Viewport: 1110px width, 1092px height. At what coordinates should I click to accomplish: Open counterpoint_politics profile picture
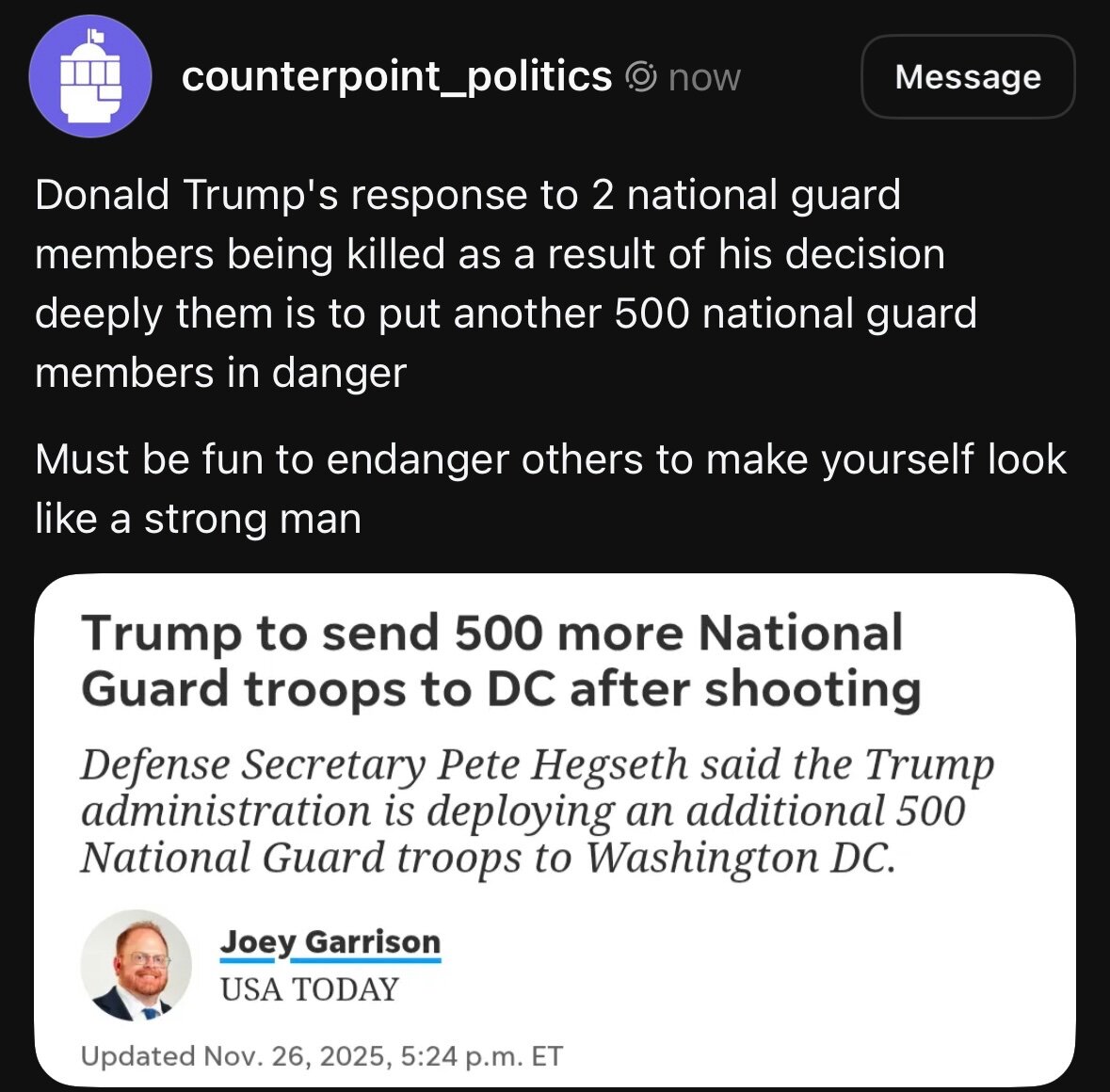tap(90, 77)
